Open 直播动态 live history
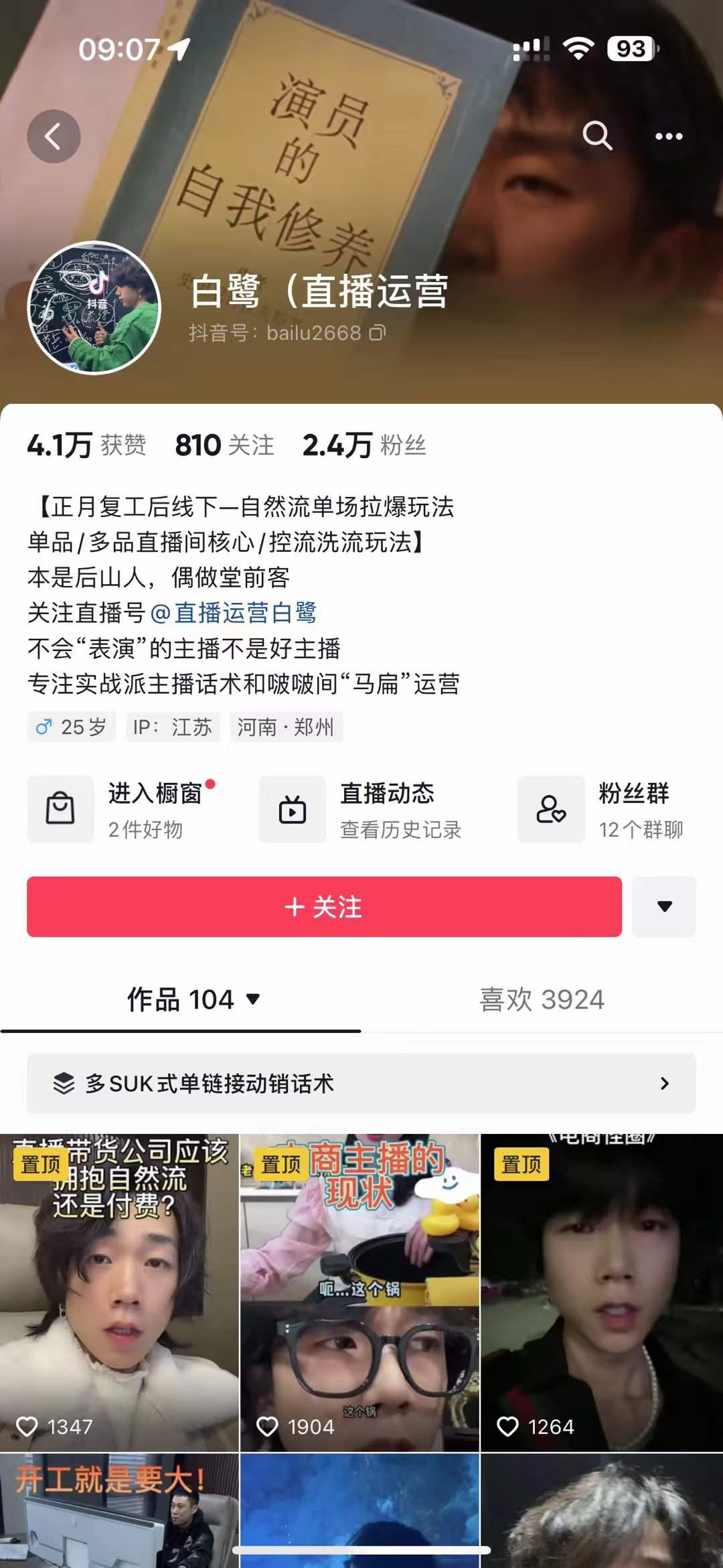 coord(361,809)
